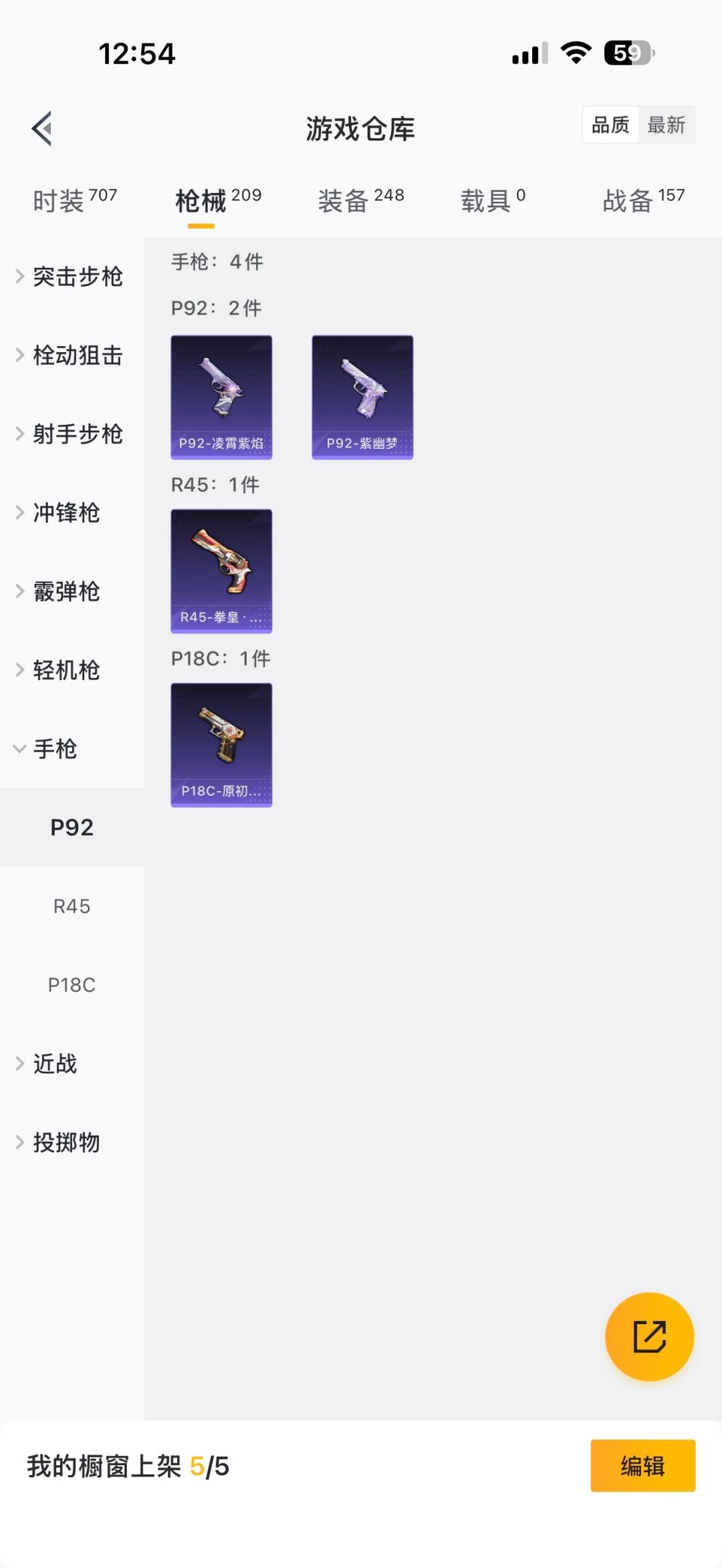The image size is (722, 1568).
Task: Open the P92-凌霄紫焰 skin card
Action: tap(221, 398)
